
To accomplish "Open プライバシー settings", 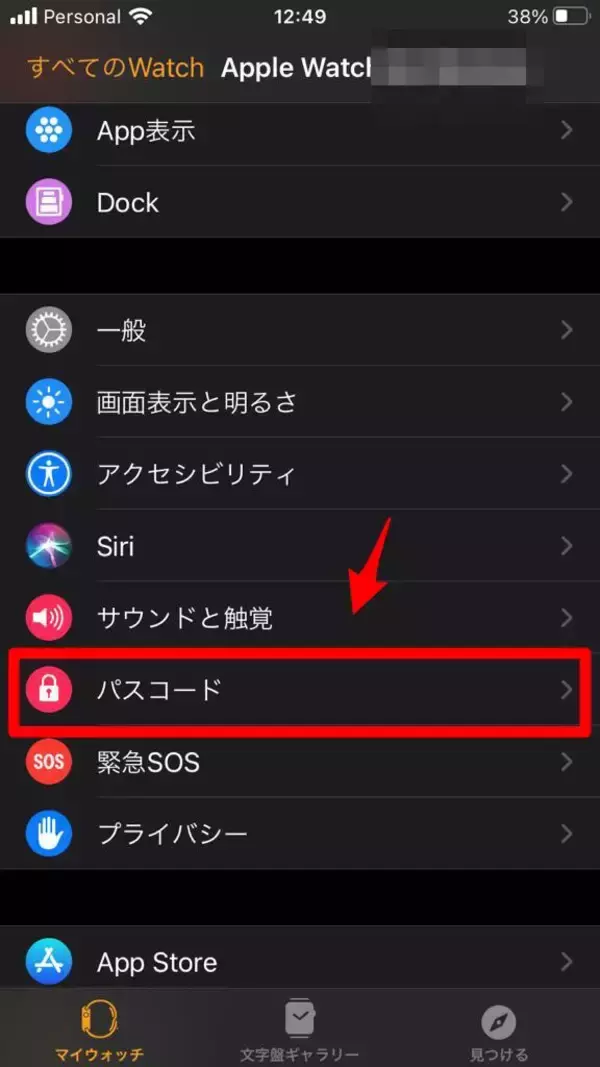I will 300,833.
